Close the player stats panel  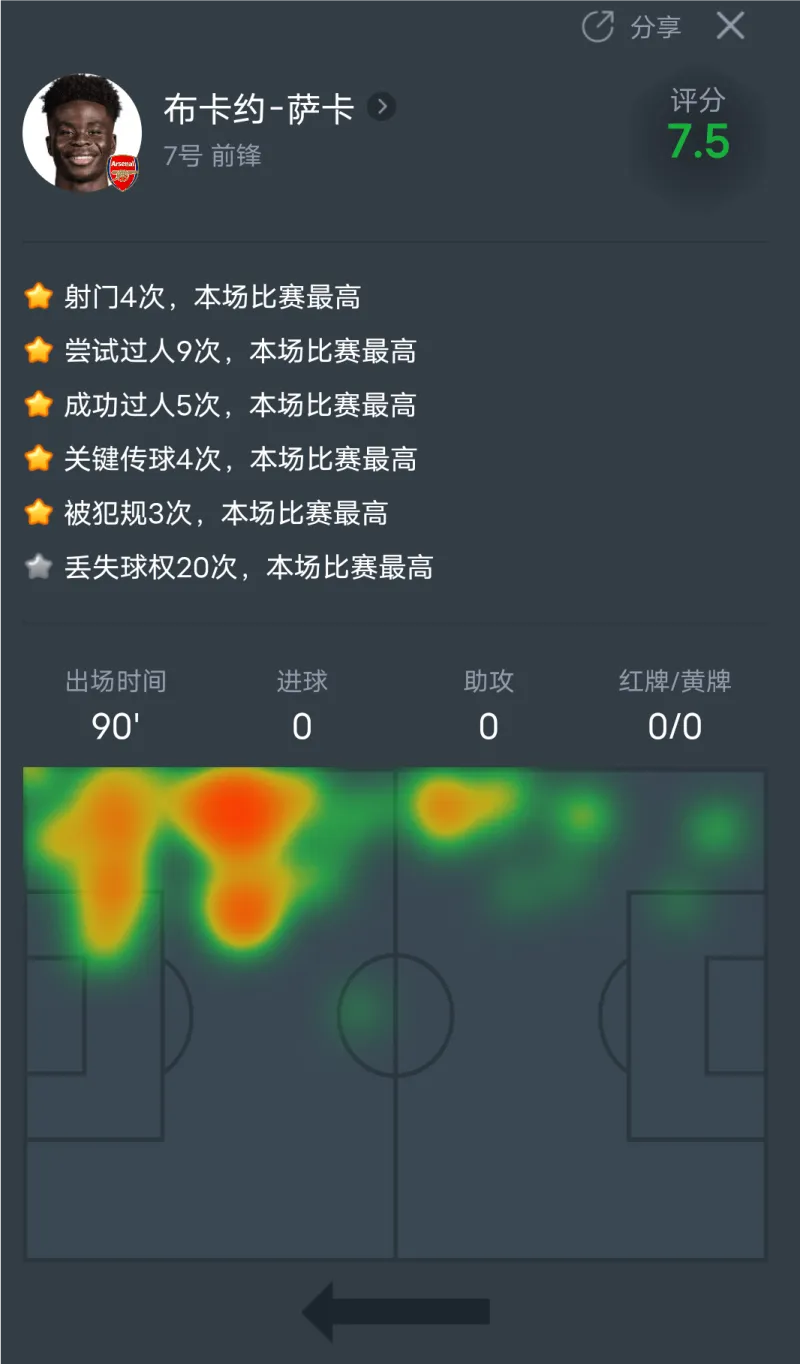[x=731, y=26]
